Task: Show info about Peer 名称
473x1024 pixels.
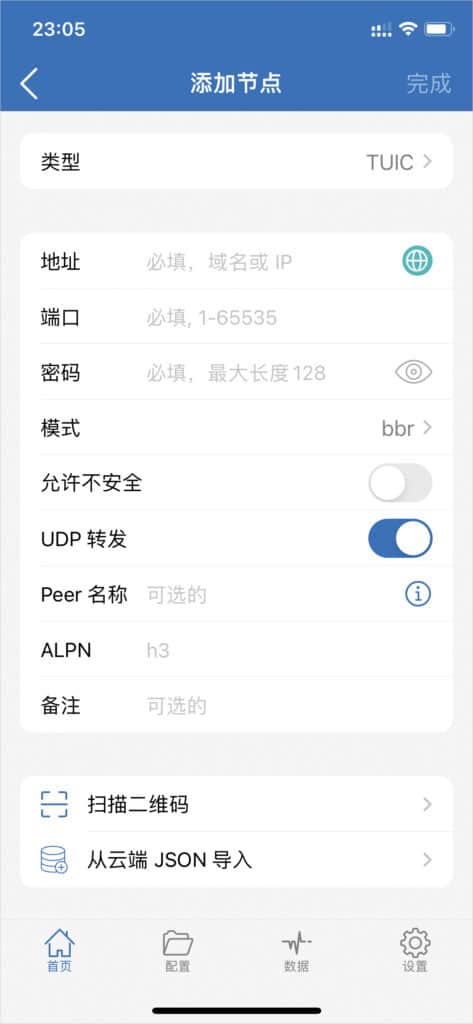Action: pyautogui.click(x=418, y=594)
